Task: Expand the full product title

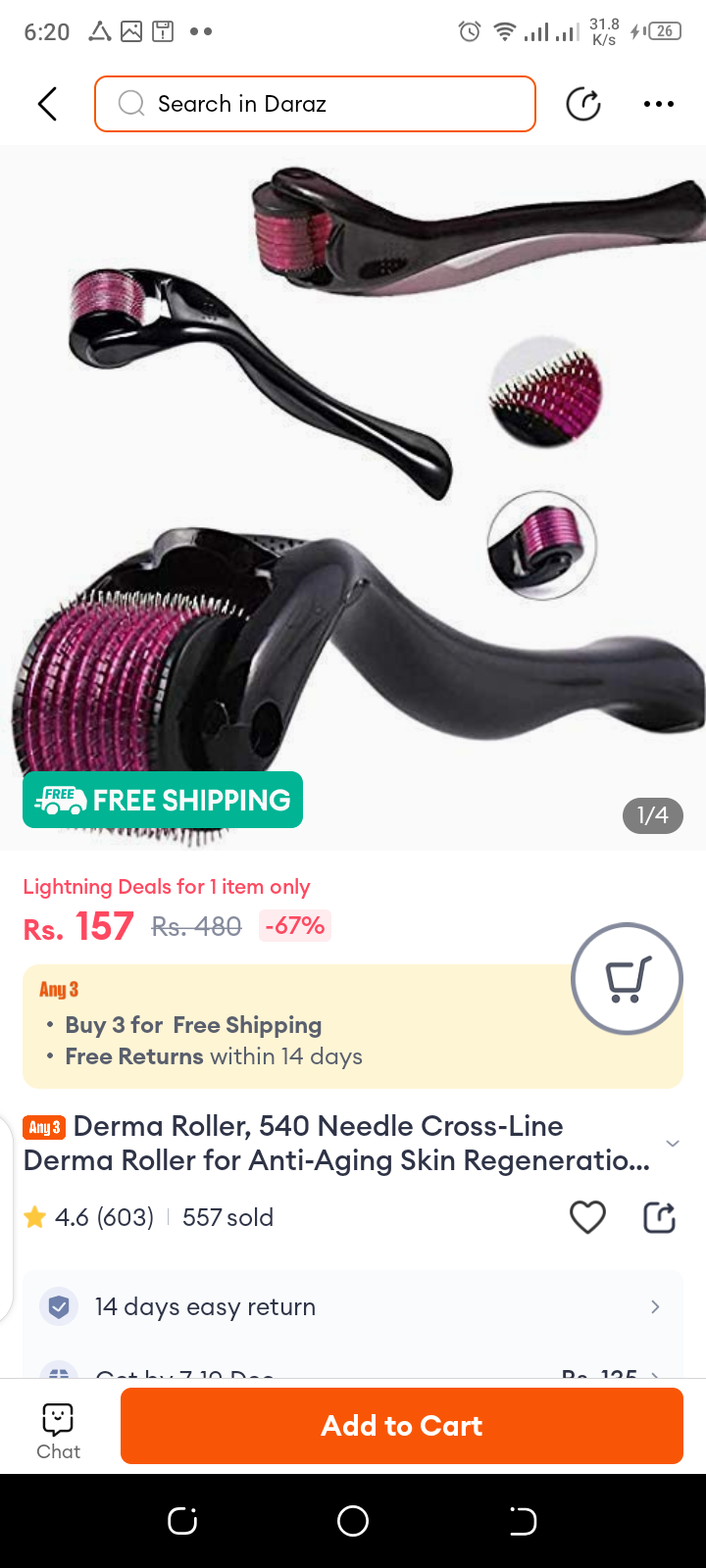Action: tap(673, 1144)
